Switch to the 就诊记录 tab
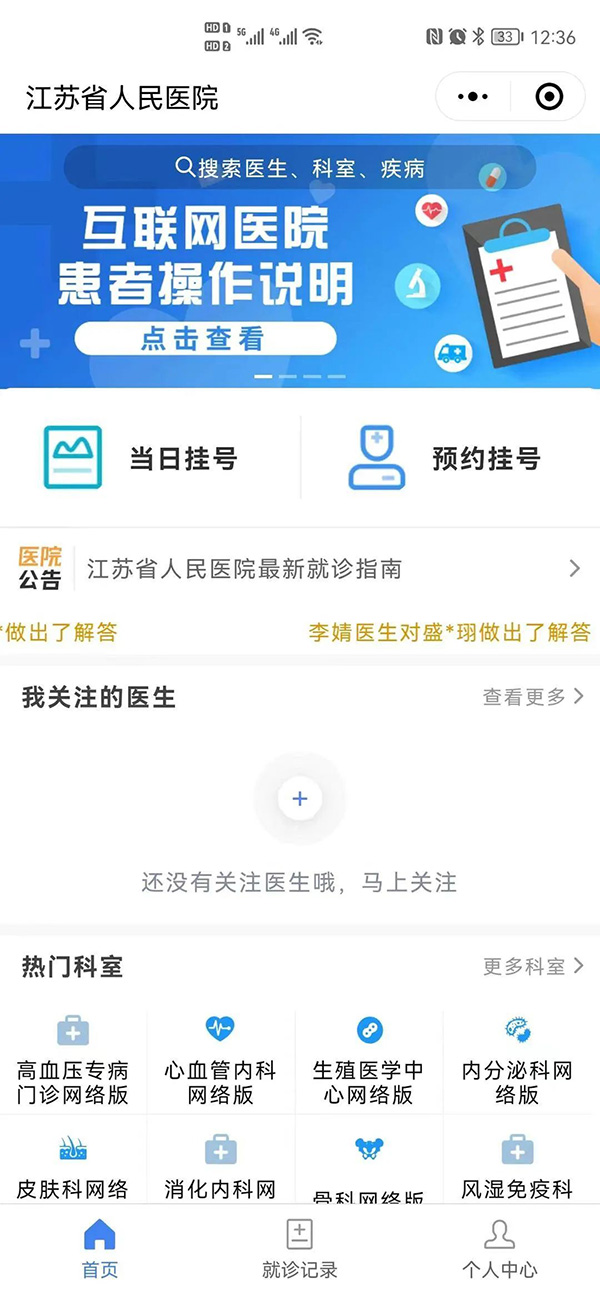Image resolution: width=600 pixels, height=1291 pixels. [x=299, y=1248]
